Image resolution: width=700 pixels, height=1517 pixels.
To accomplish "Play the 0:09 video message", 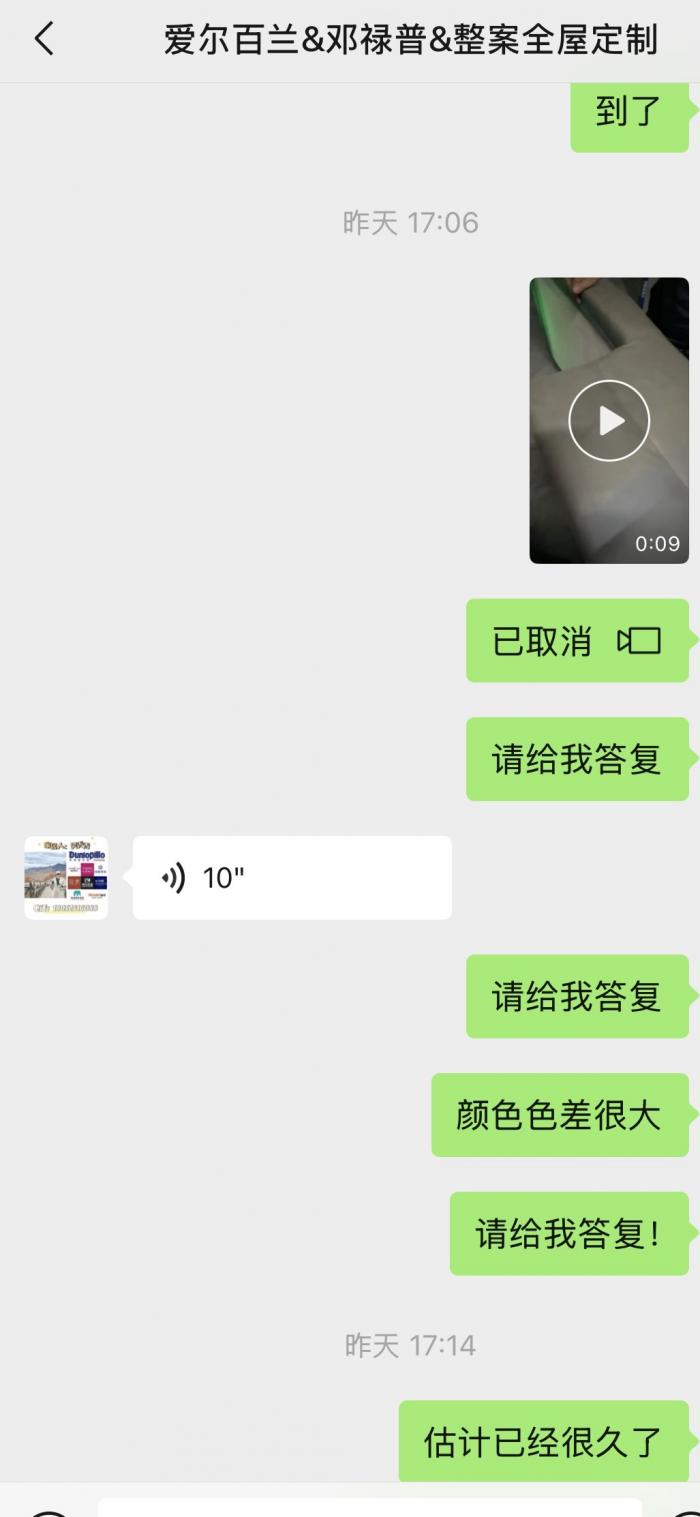I will pyautogui.click(x=609, y=420).
